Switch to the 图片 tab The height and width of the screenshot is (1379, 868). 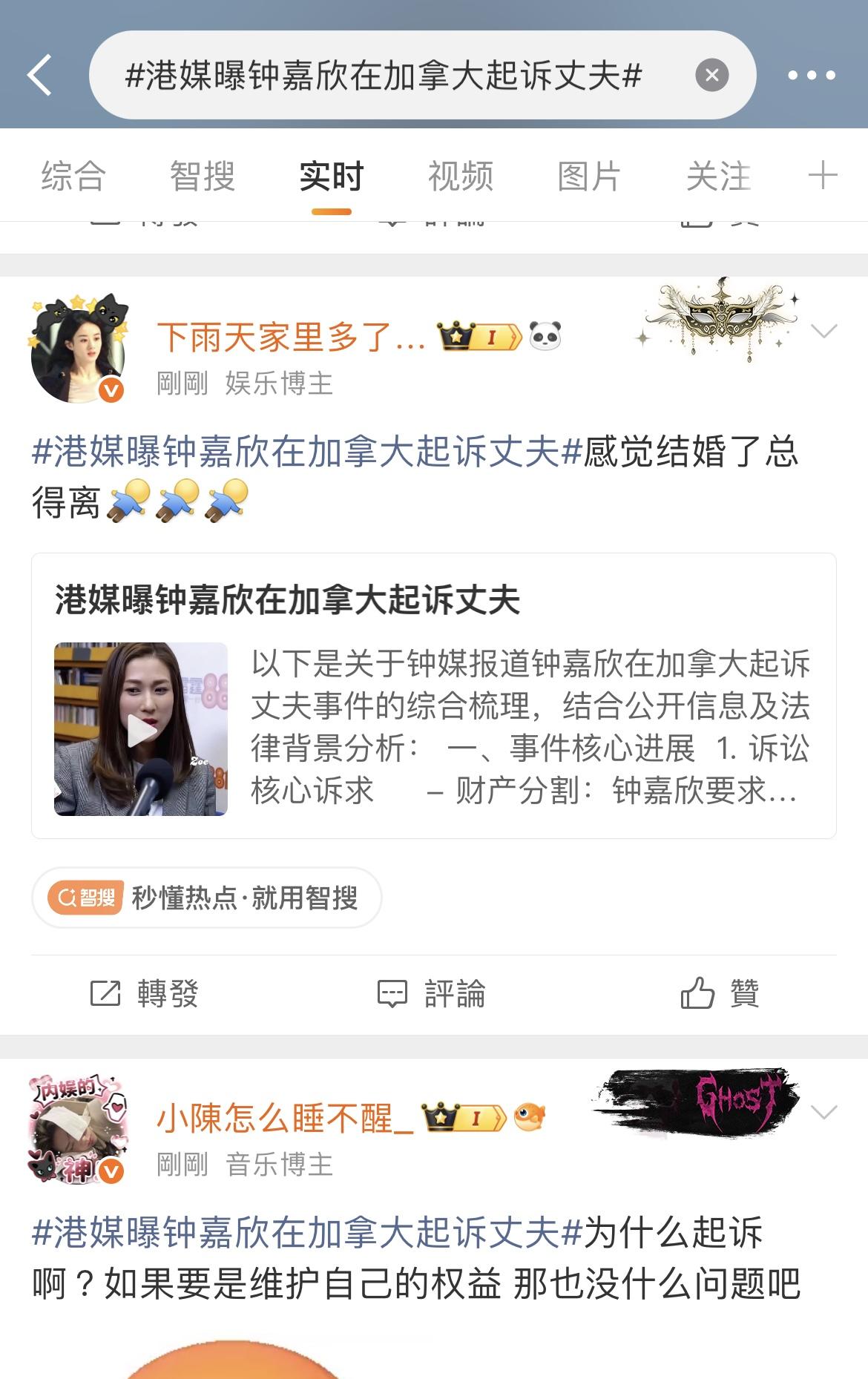click(590, 175)
